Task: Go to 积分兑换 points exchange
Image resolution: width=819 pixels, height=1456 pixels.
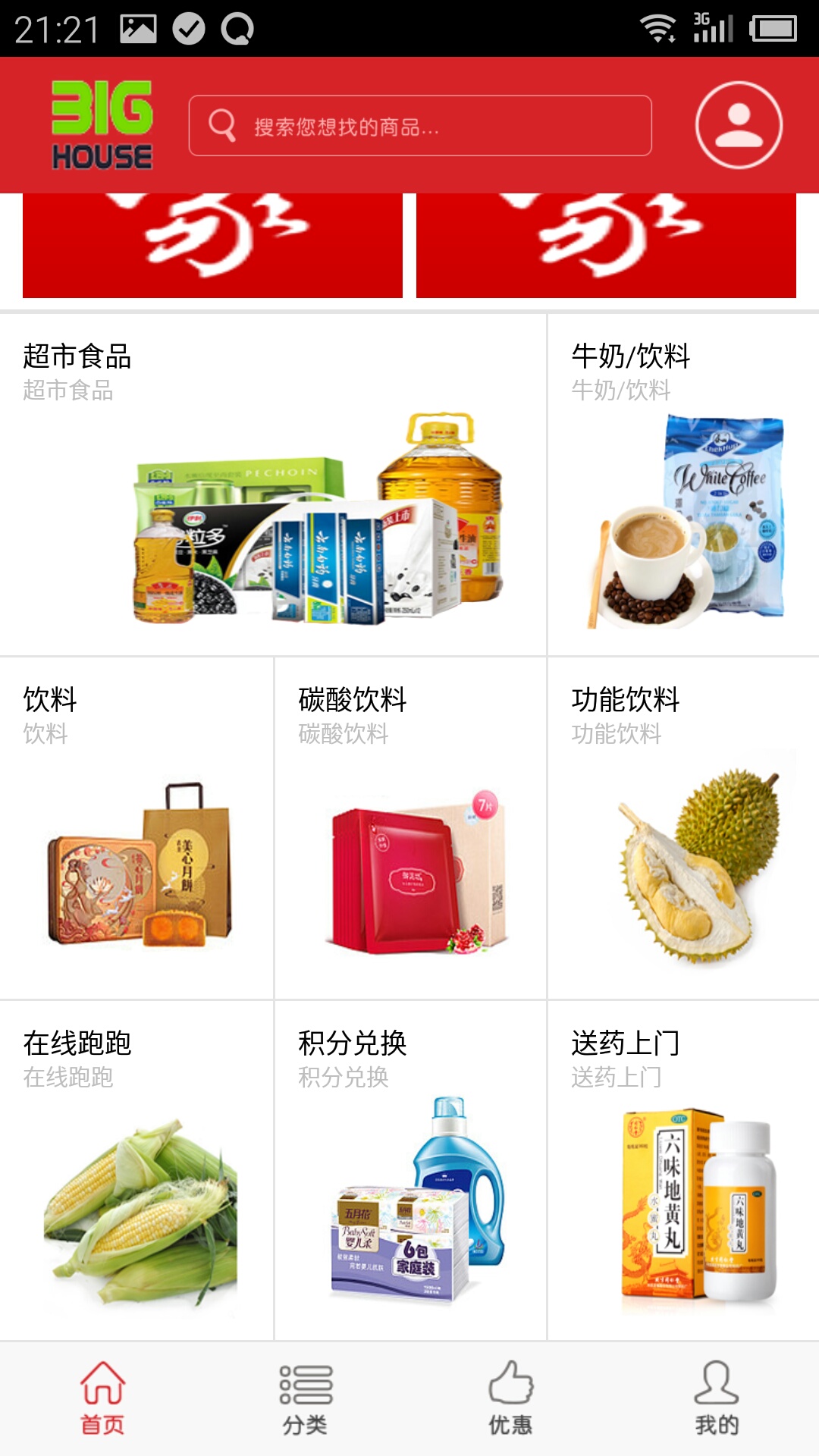Action: [x=410, y=1171]
